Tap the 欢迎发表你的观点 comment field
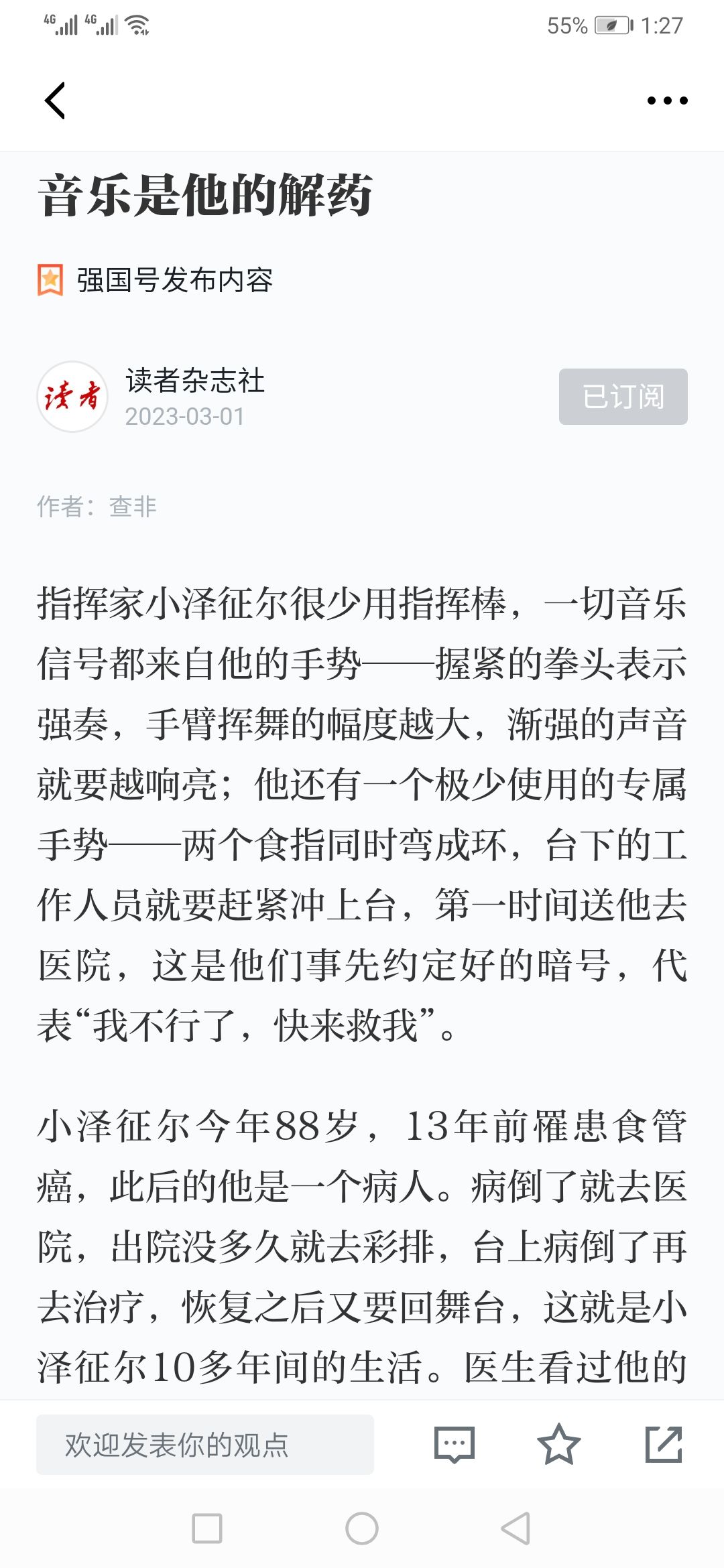Screen dimensions: 724x1568 pyautogui.click(x=205, y=1445)
